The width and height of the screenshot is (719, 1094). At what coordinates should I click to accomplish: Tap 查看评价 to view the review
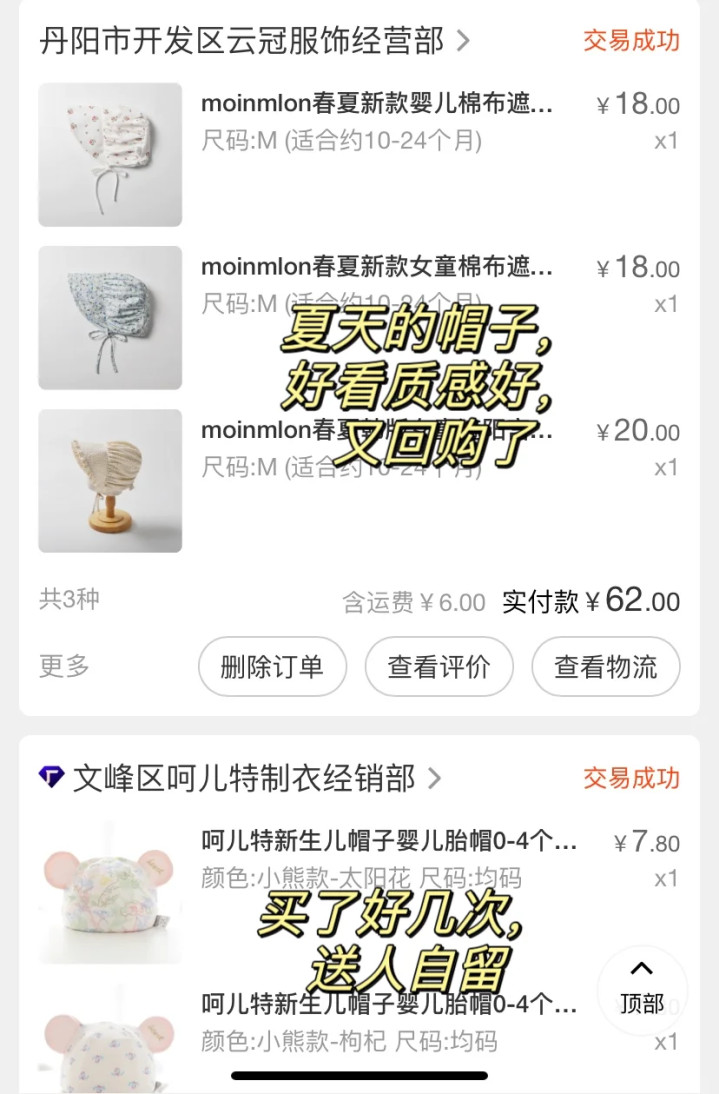(439, 667)
